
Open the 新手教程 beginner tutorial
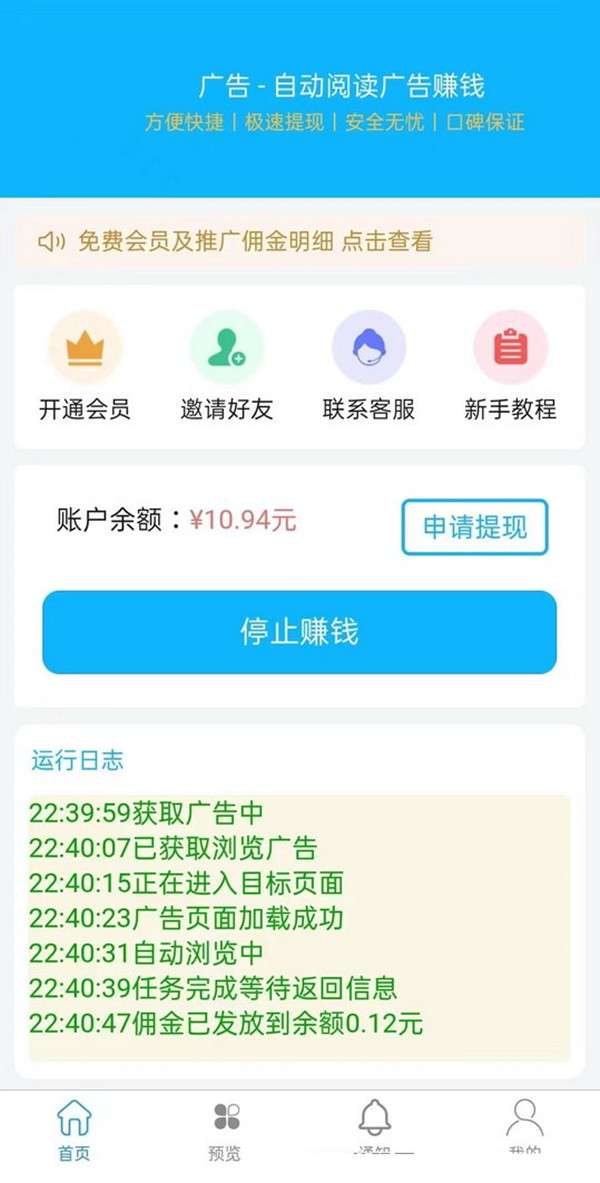coord(510,366)
